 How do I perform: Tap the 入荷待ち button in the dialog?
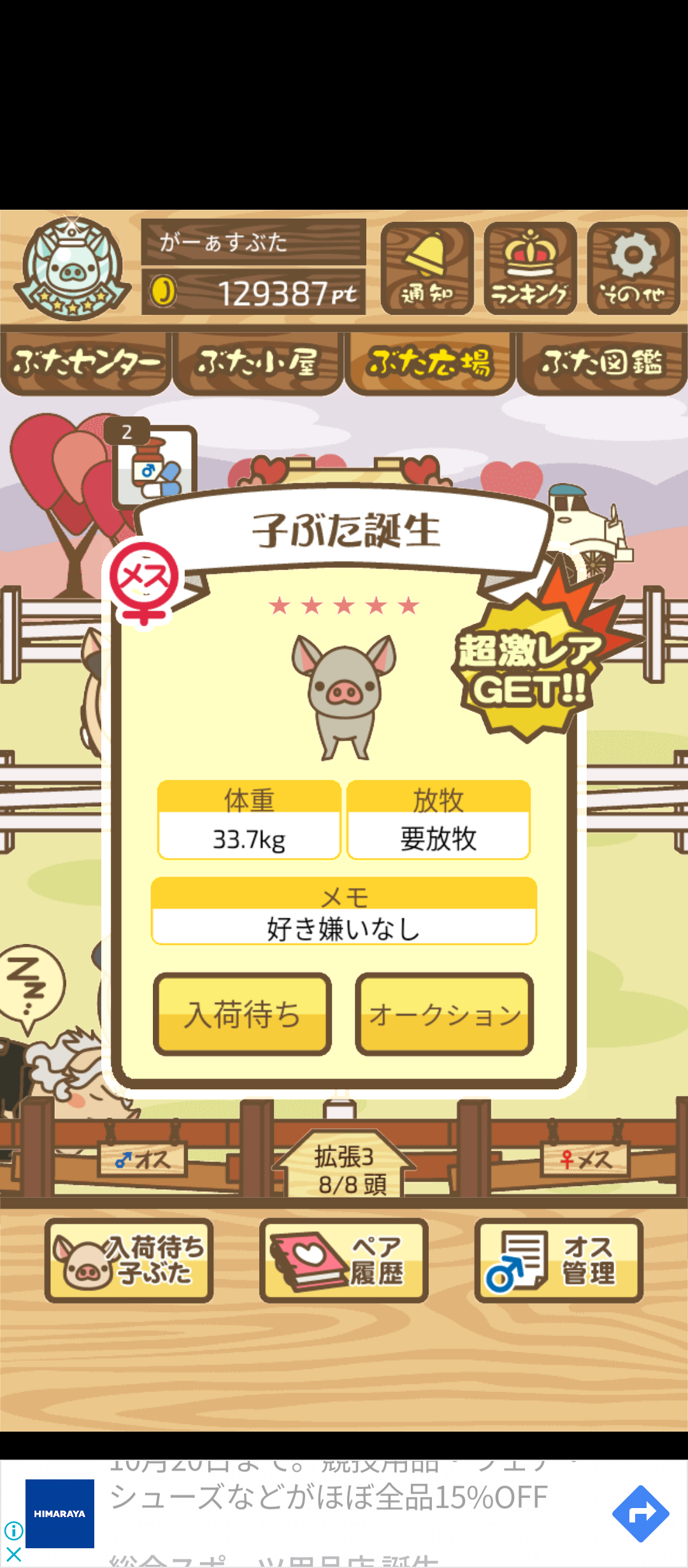tap(242, 1013)
